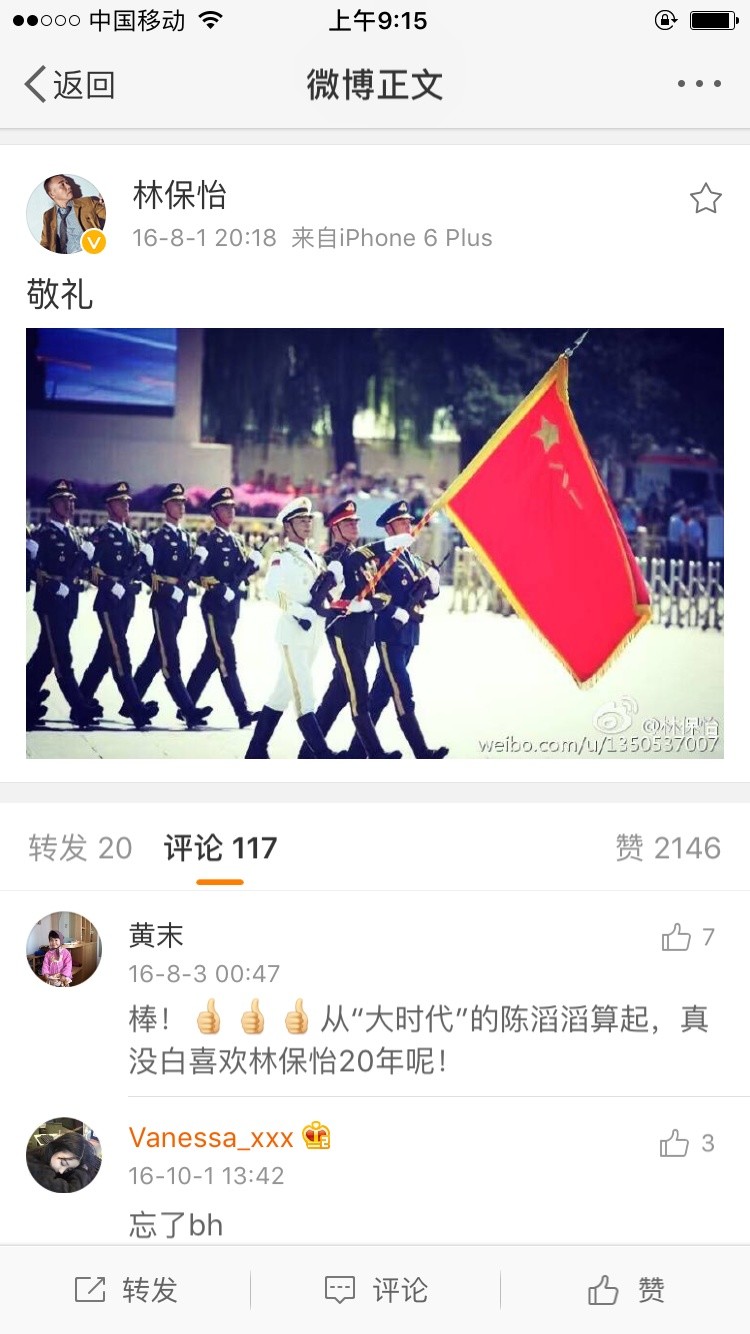This screenshot has height=1334, width=750.
Task: Open 林保怡's username link
Action: (180, 195)
